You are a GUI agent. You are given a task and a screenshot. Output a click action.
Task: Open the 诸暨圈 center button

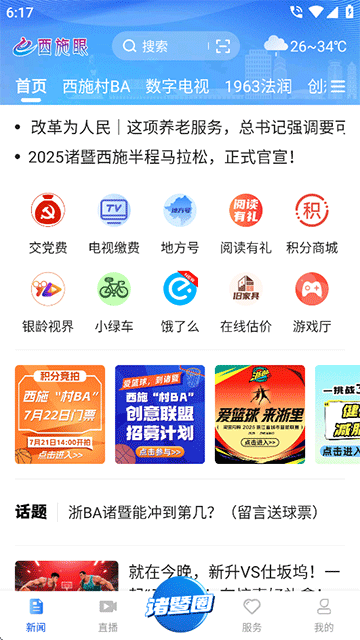click(x=180, y=605)
